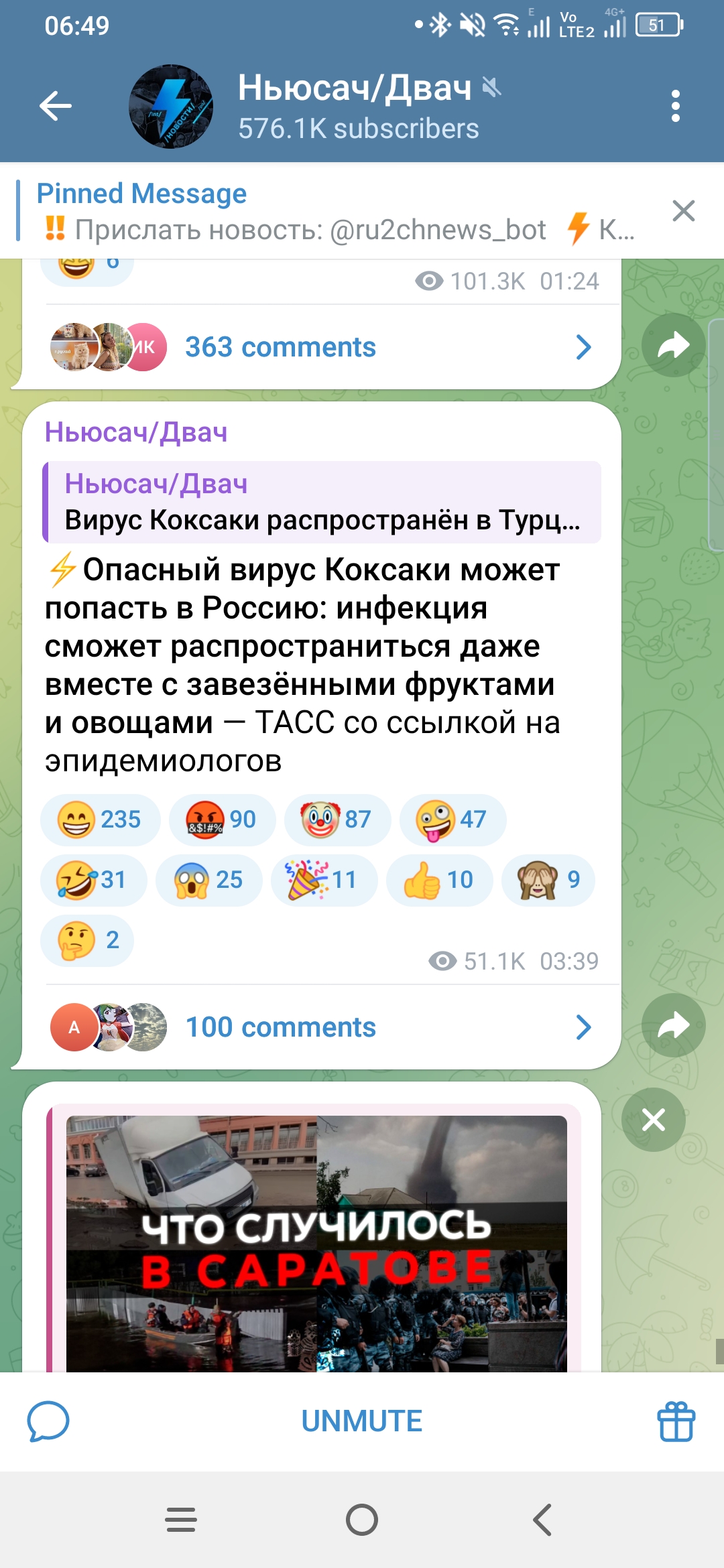Open discussion via bottom chat bubble icon
The height and width of the screenshot is (1568, 724).
(48, 1421)
